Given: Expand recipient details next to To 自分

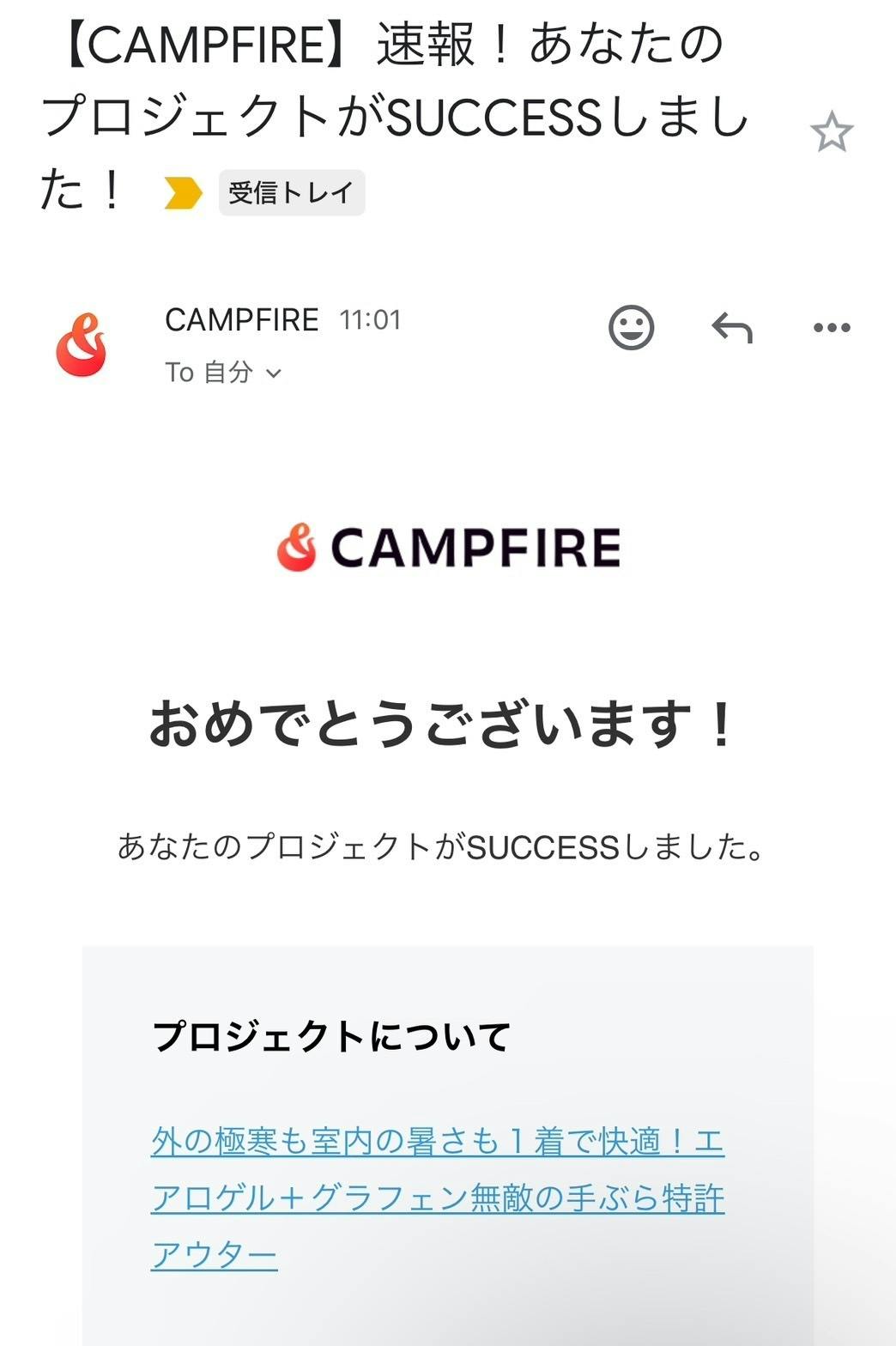Looking at the screenshot, I should (x=274, y=373).
